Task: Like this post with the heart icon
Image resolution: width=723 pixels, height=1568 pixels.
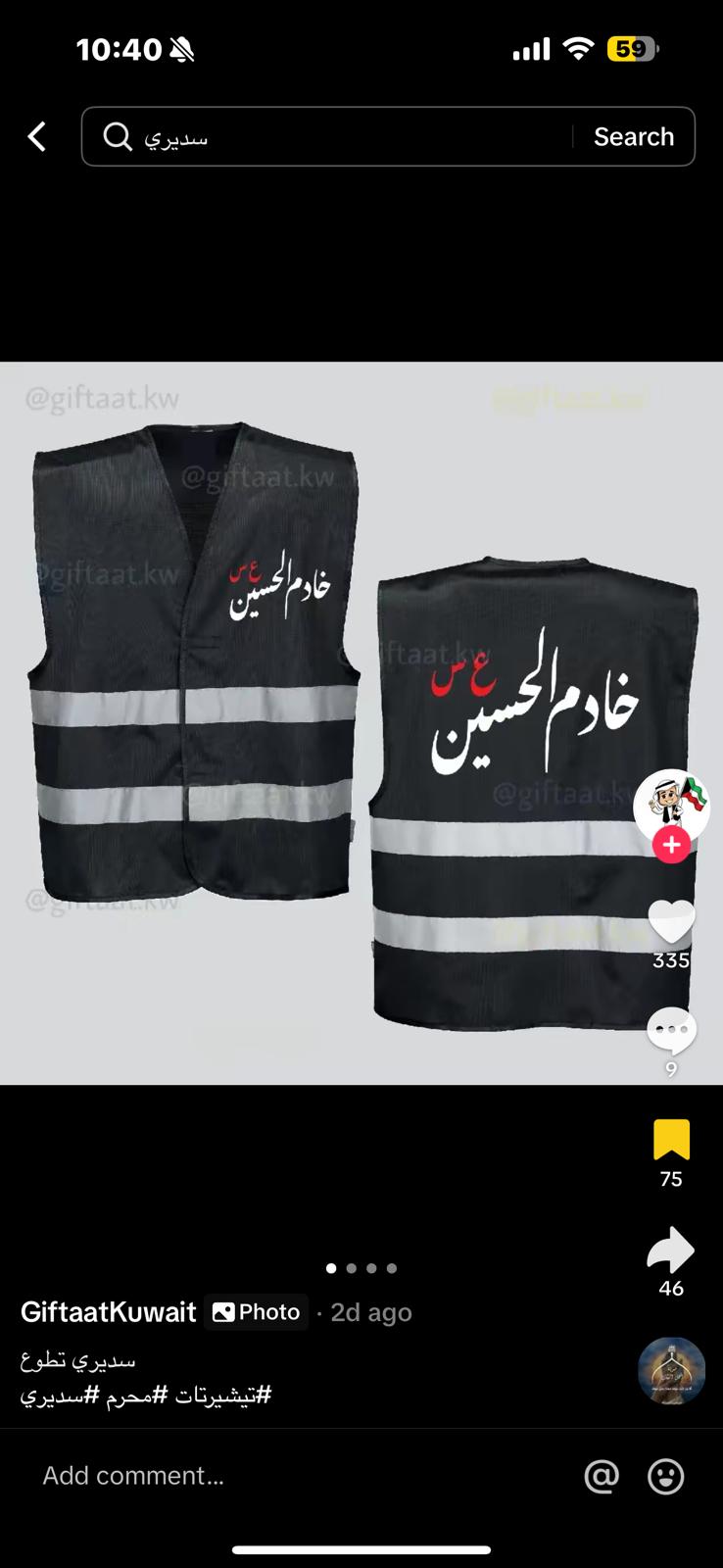Action: pos(671,923)
